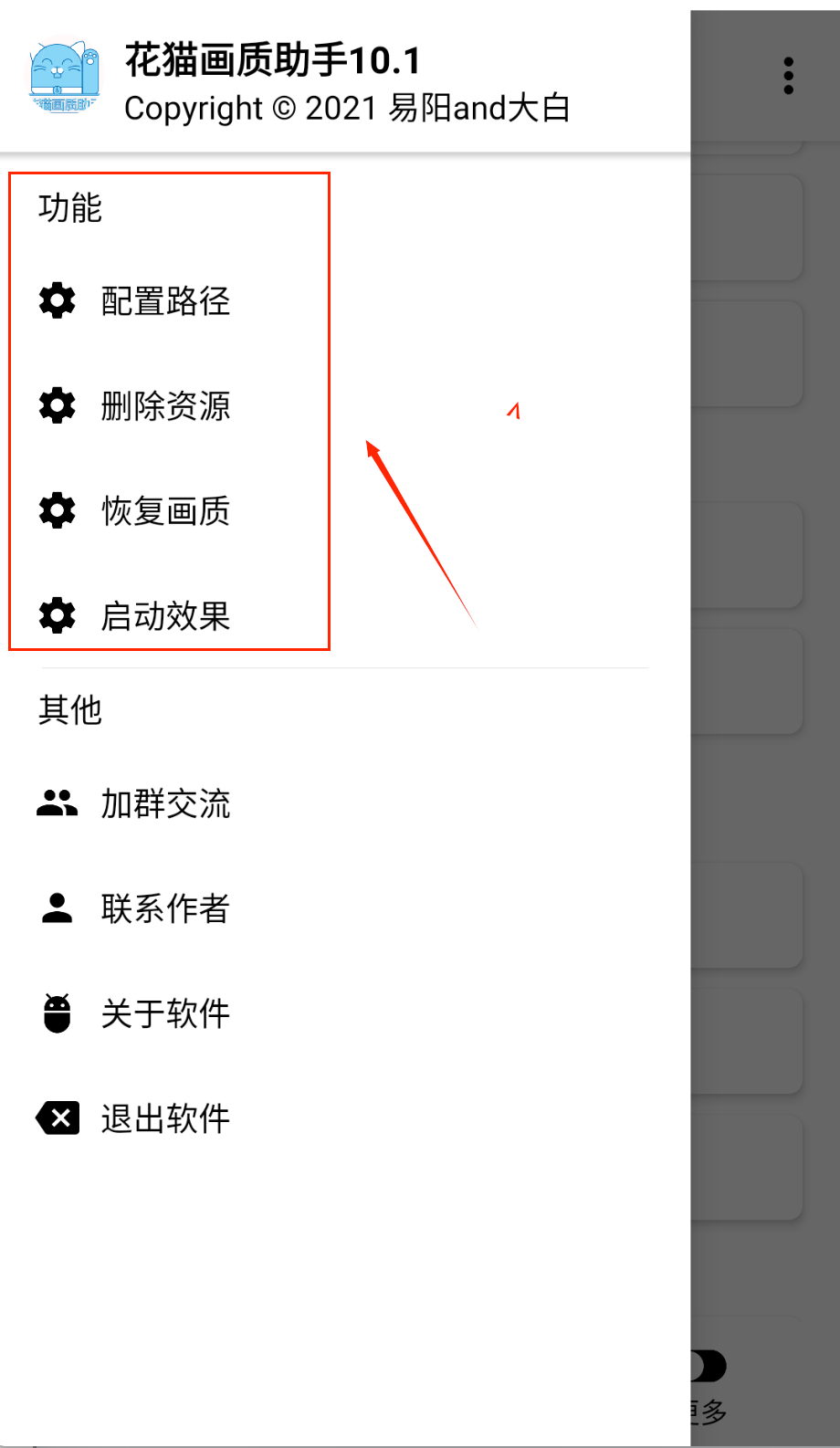
Task: Join group via 加群交流
Action: [164, 804]
